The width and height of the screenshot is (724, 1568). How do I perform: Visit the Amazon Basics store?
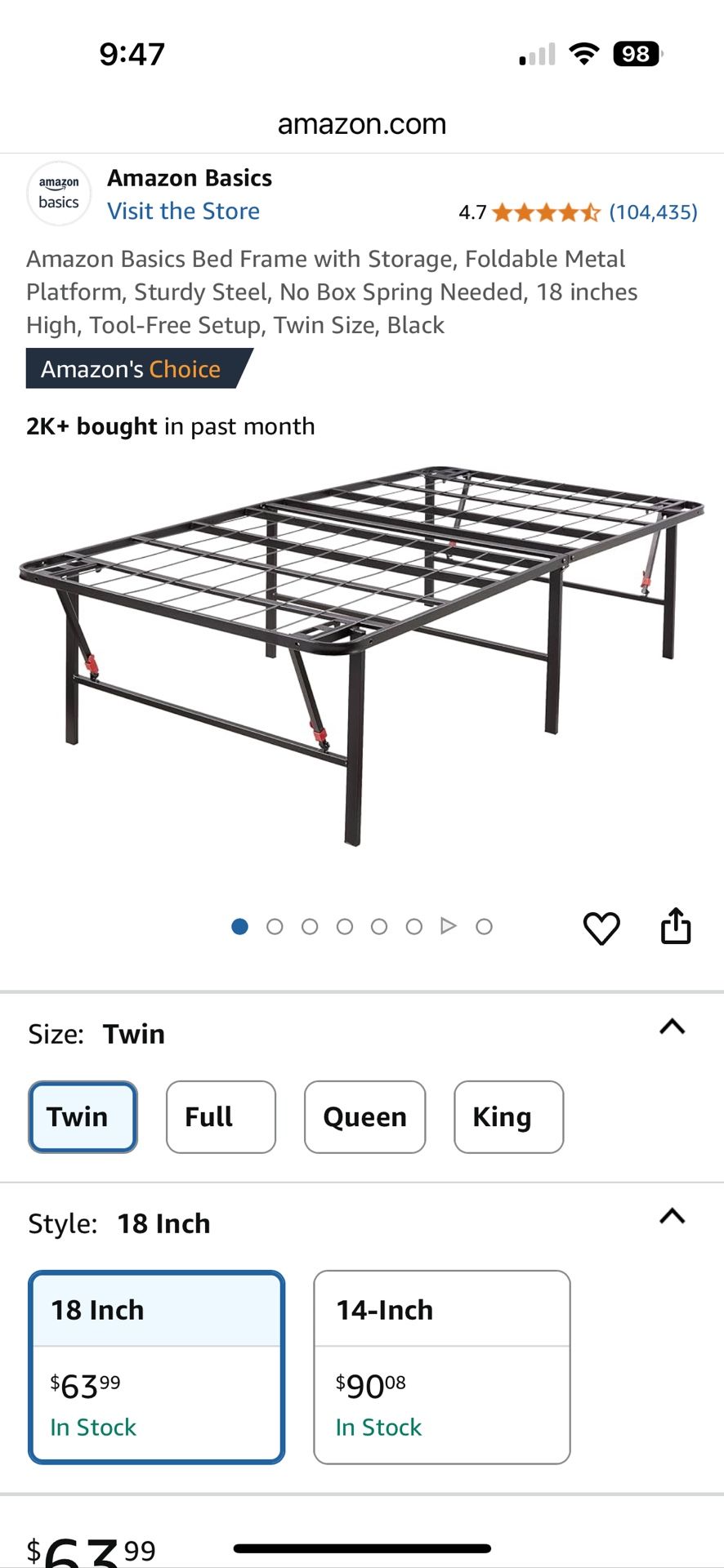pos(183,211)
